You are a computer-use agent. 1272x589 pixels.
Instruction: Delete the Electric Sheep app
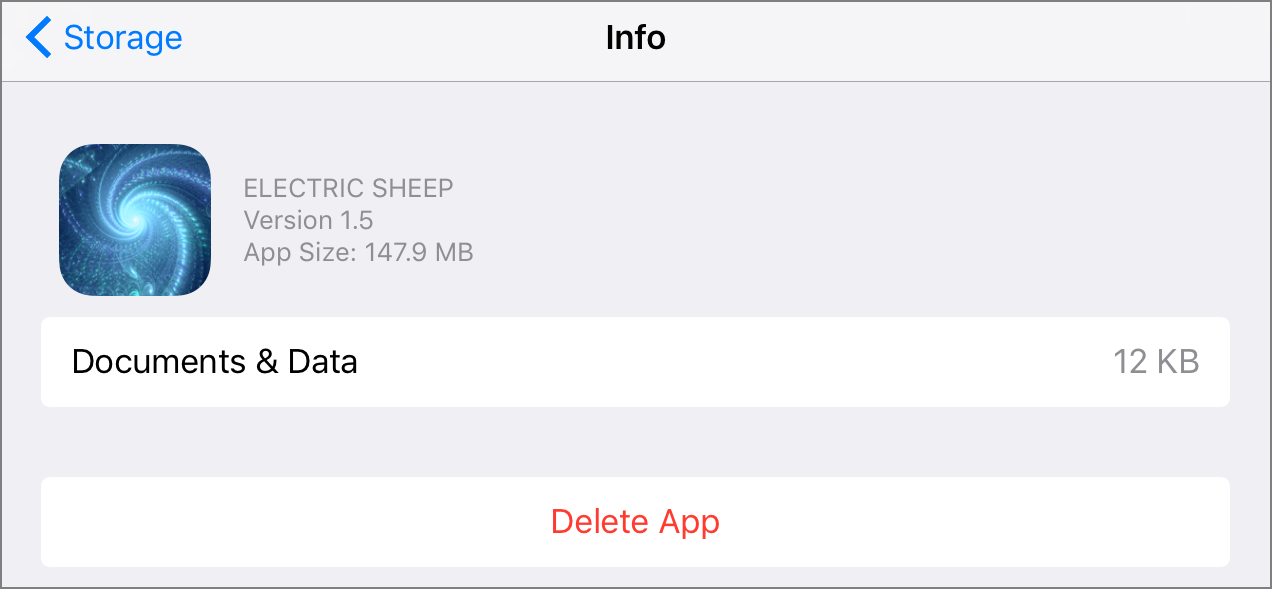click(x=635, y=522)
